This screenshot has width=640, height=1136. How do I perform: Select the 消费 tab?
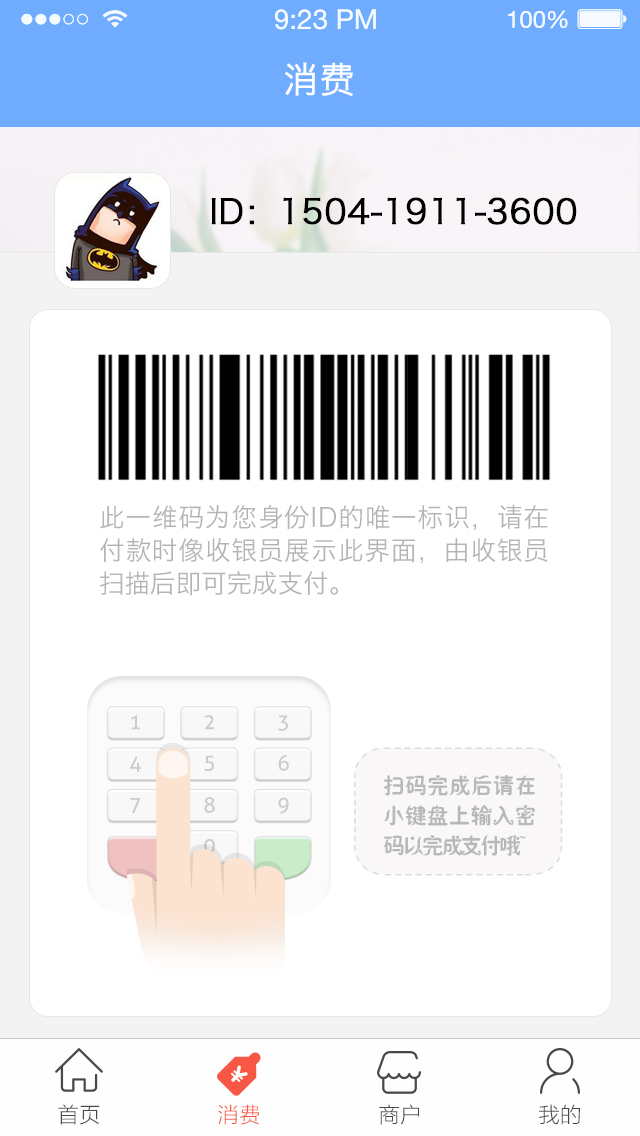[239, 1086]
